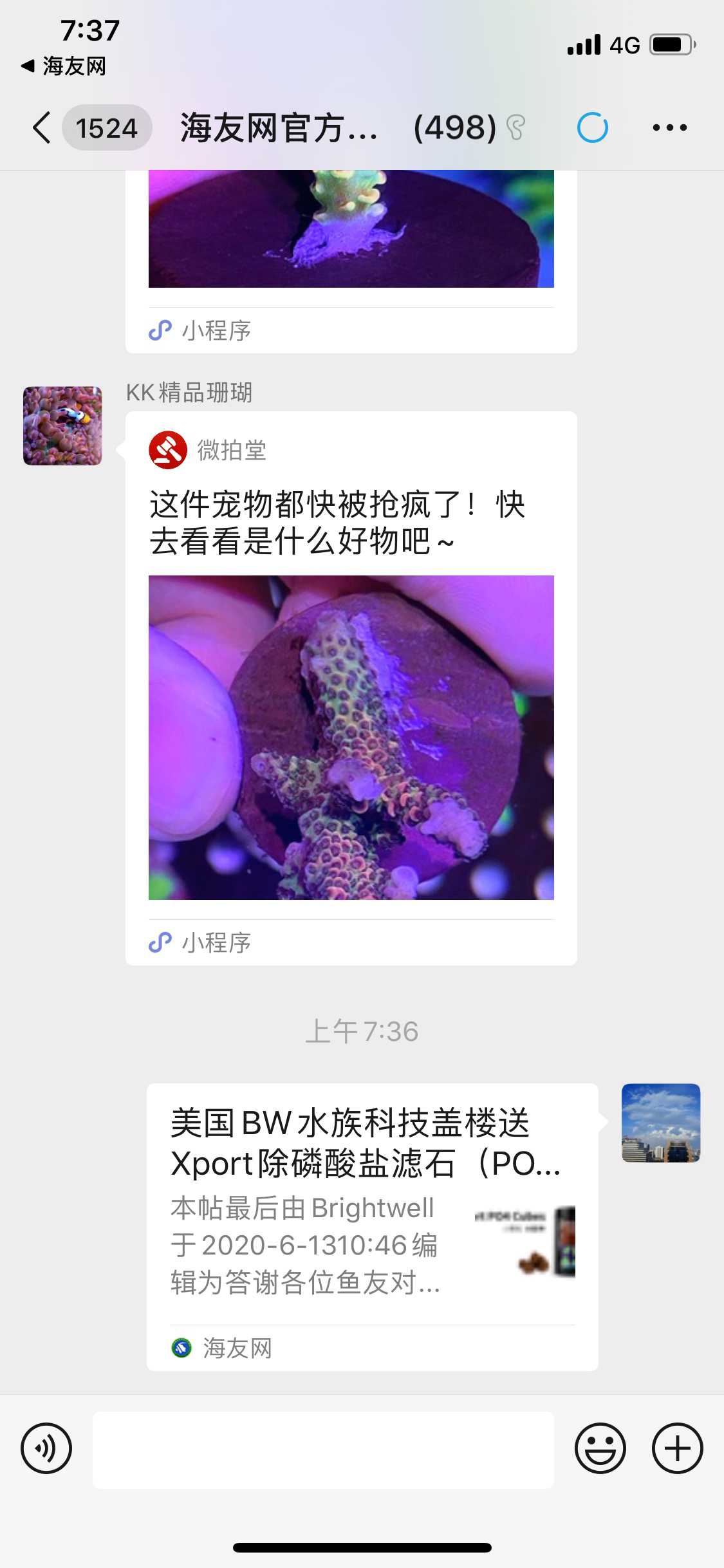Open the group chat overflow menu
Screen dimensions: 724x1568
[x=669, y=127]
